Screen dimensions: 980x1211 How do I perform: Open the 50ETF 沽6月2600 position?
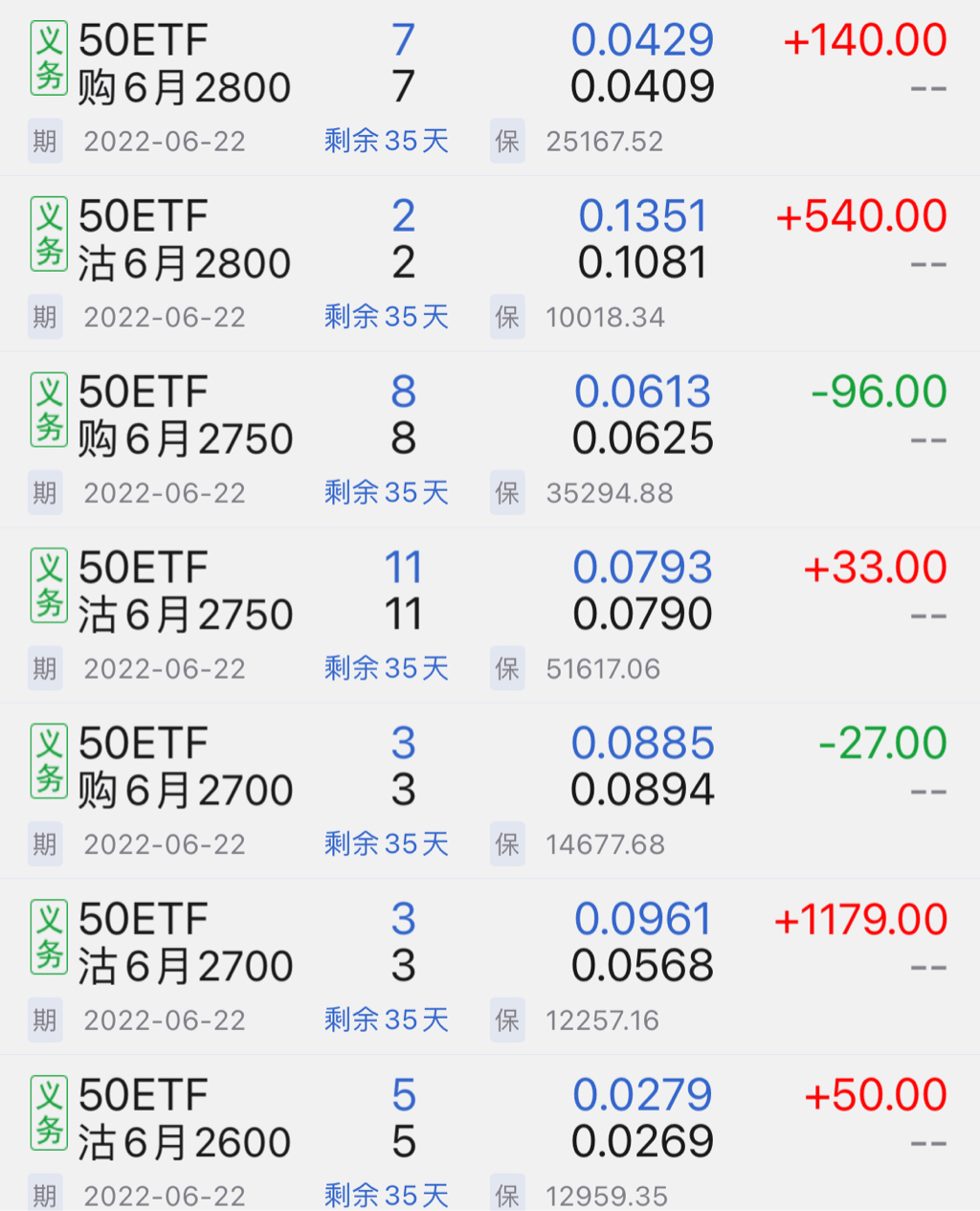pyautogui.click(x=185, y=1119)
